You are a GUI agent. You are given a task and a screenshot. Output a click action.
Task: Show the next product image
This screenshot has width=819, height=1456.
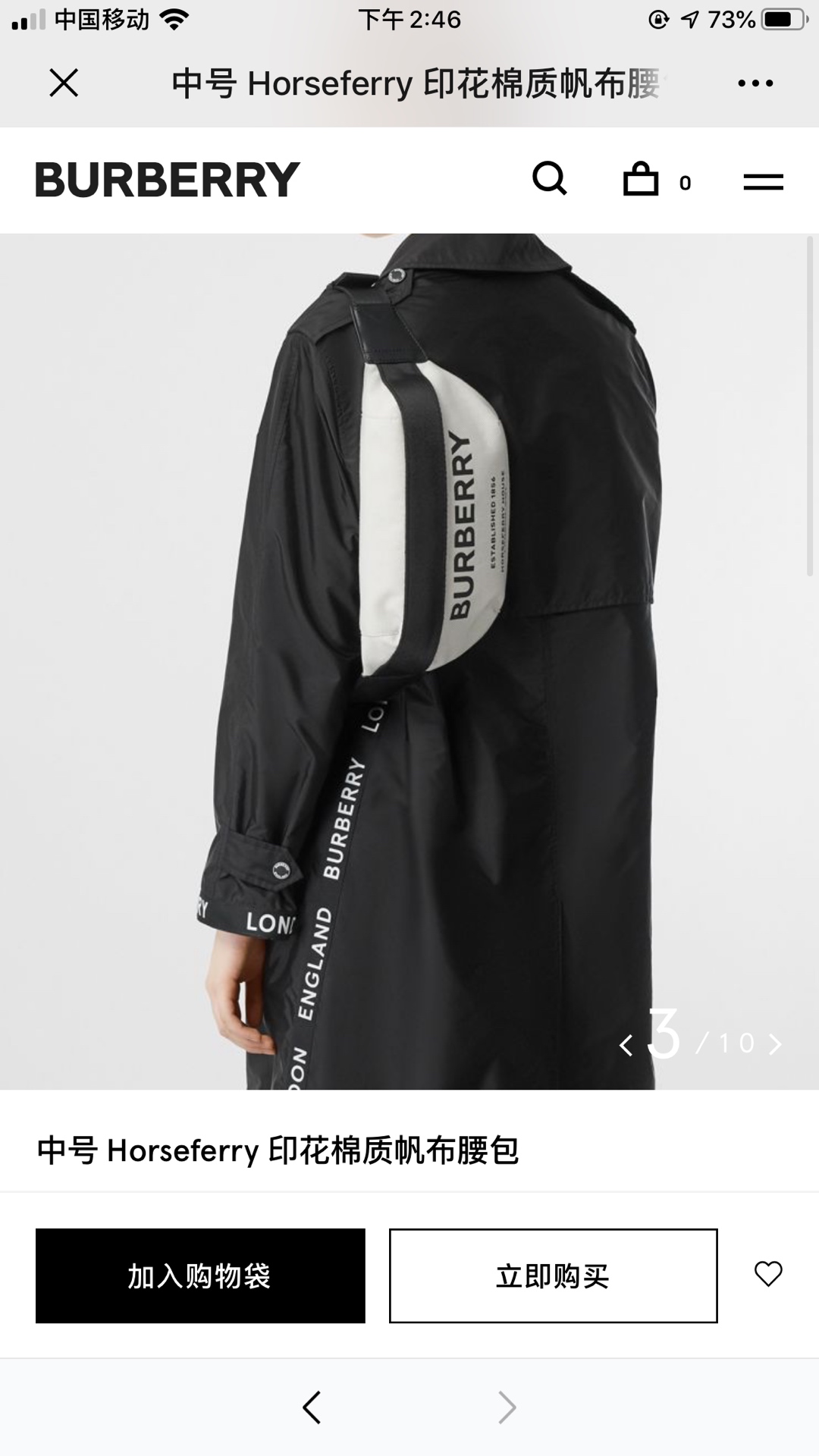(x=775, y=1045)
